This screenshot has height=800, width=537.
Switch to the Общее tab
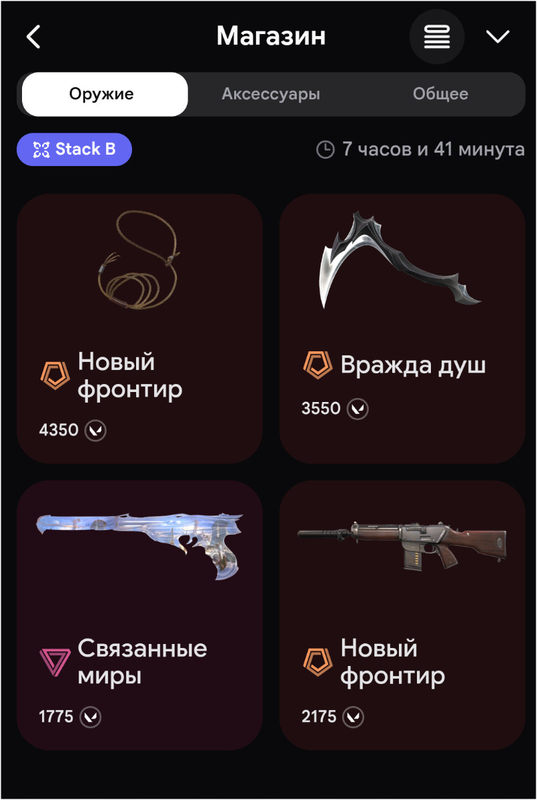tap(440, 94)
